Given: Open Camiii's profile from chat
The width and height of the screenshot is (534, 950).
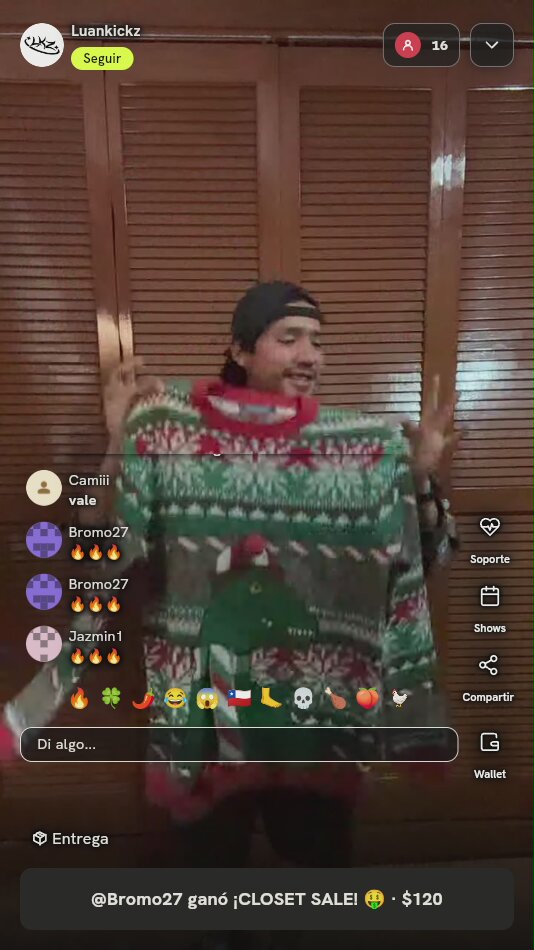Looking at the screenshot, I should (x=44, y=488).
